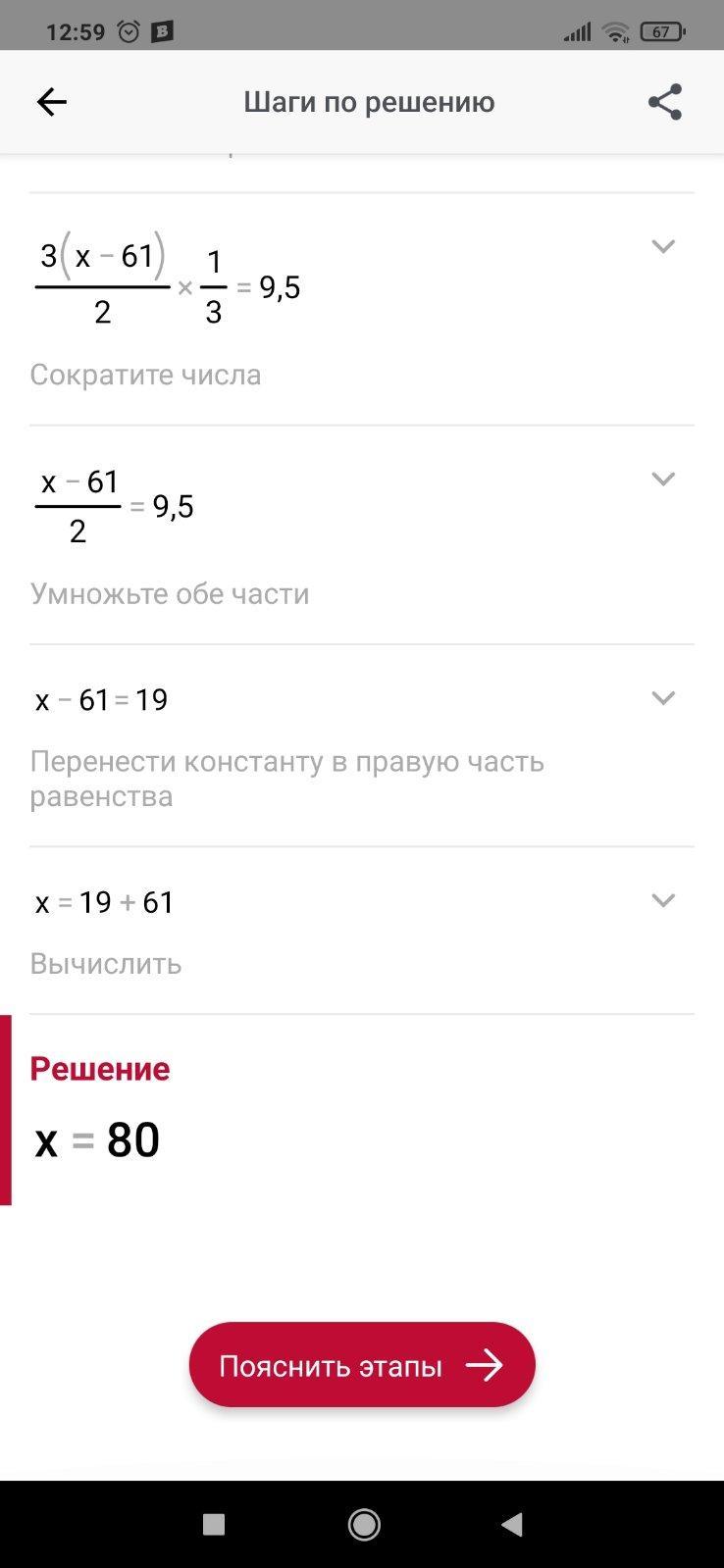This screenshot has height=1568, width=724.
Task: Expand the 'Сократите числа' step
Action: click(x=663, y=247)
